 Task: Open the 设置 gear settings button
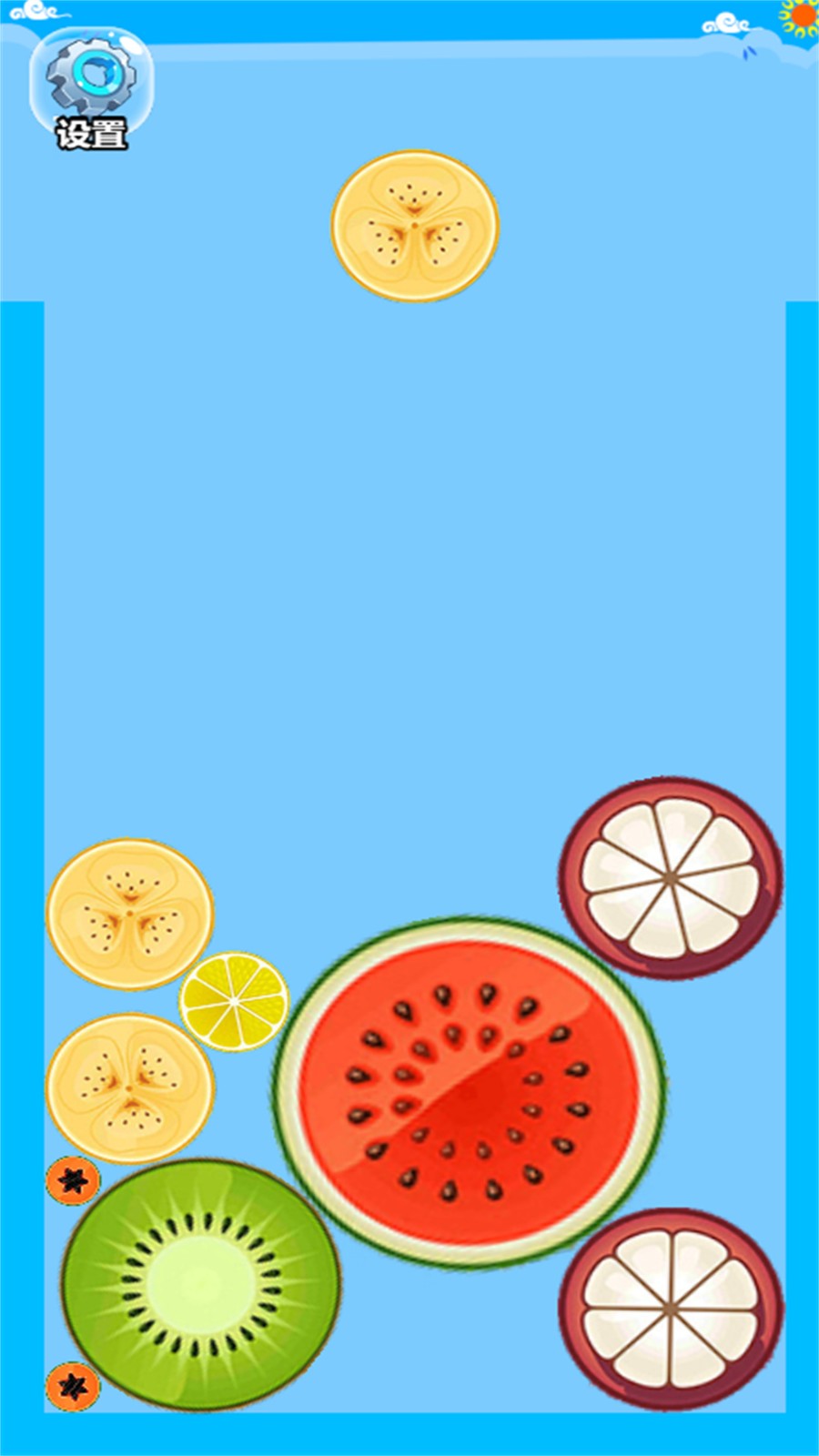click(91, 88)
